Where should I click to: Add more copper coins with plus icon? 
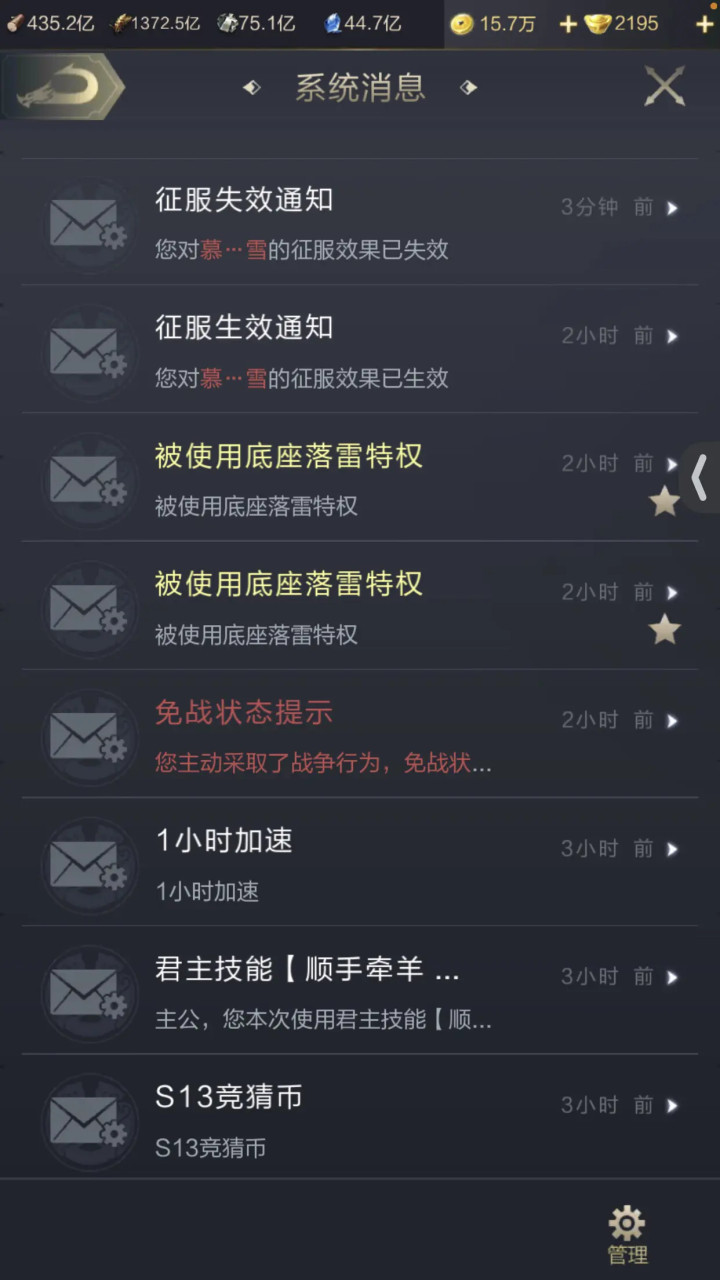tap(568, 23)
